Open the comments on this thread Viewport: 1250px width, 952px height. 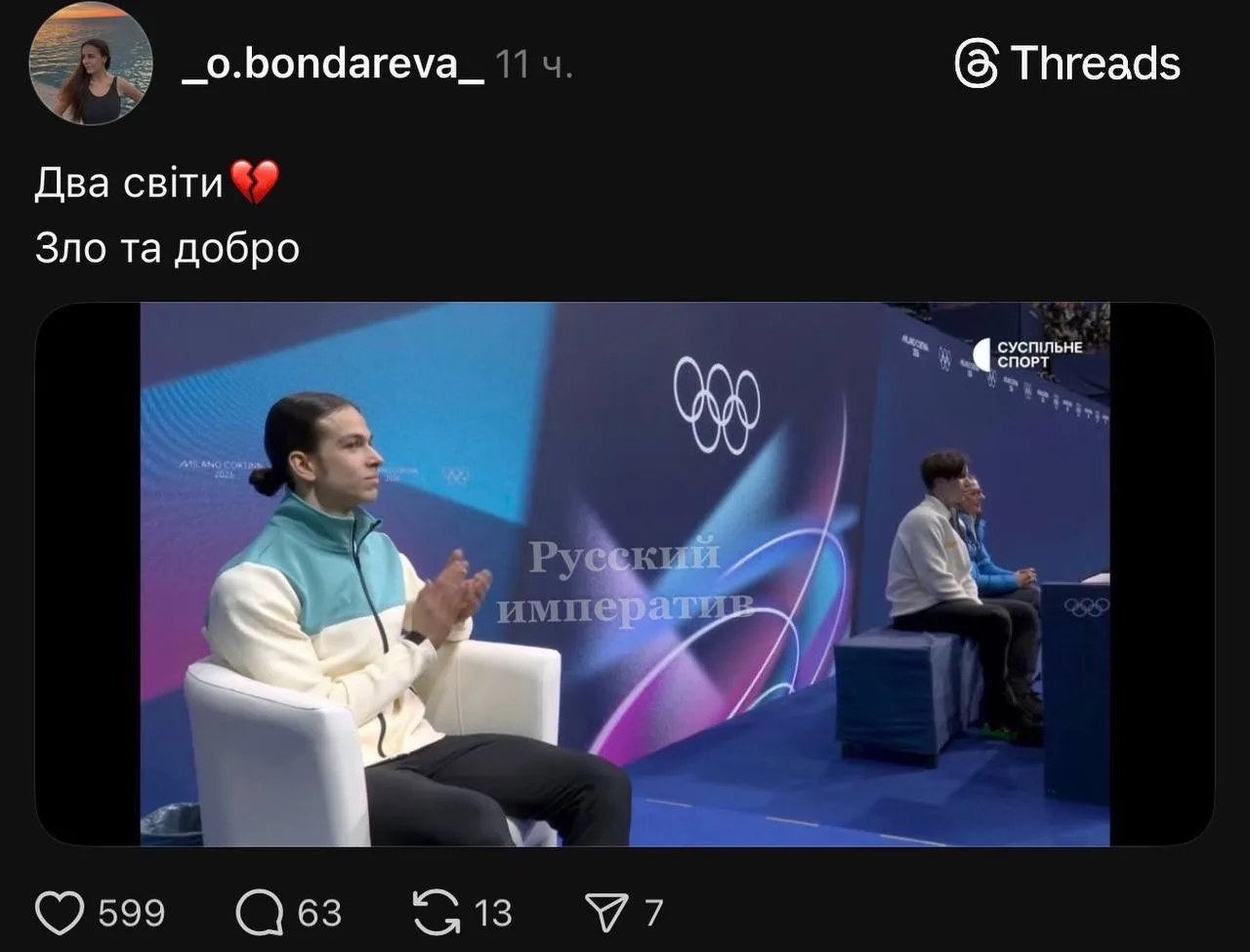[x=260, y=913]
